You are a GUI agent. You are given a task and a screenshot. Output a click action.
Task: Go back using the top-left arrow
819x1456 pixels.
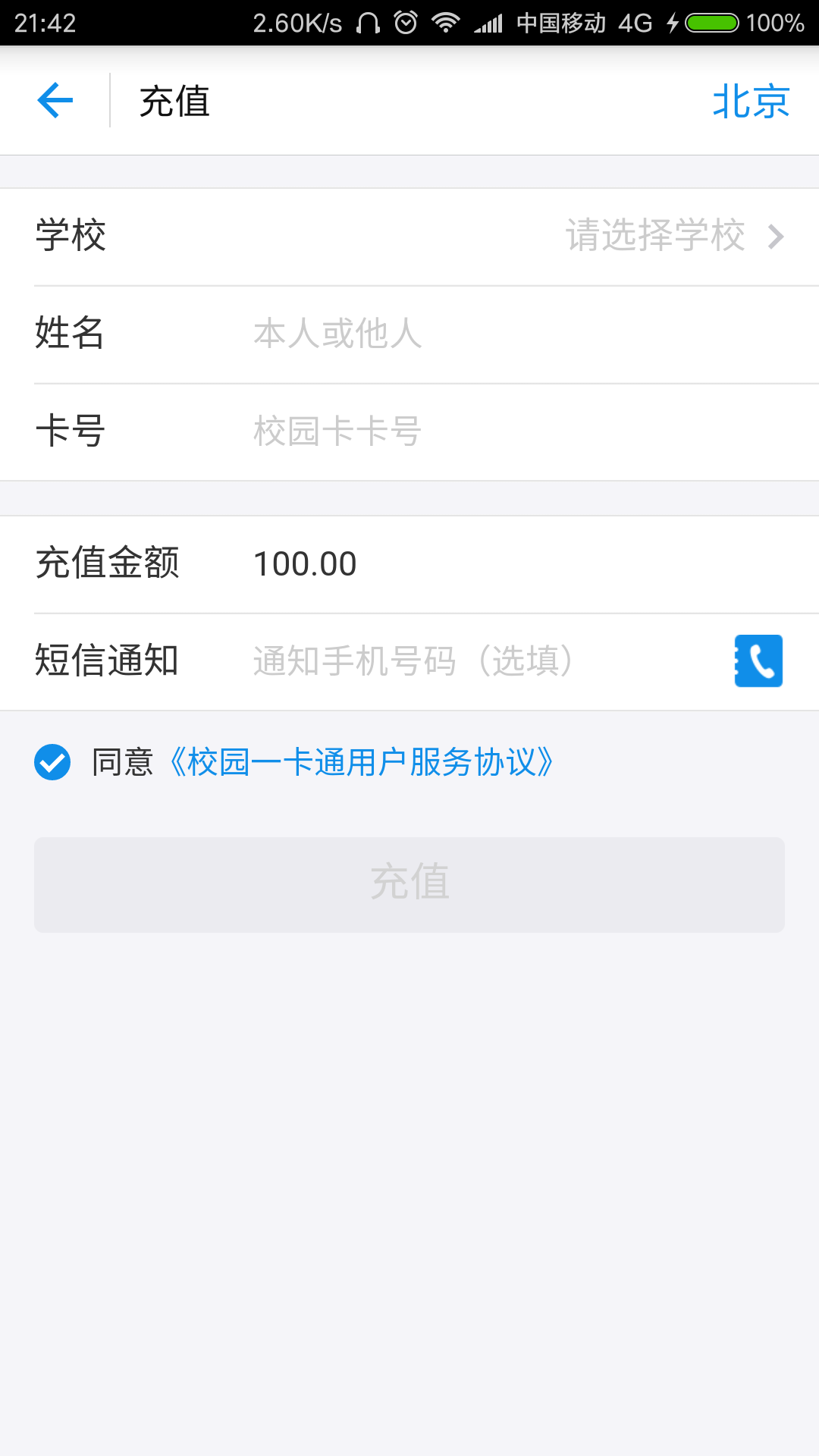55,101
